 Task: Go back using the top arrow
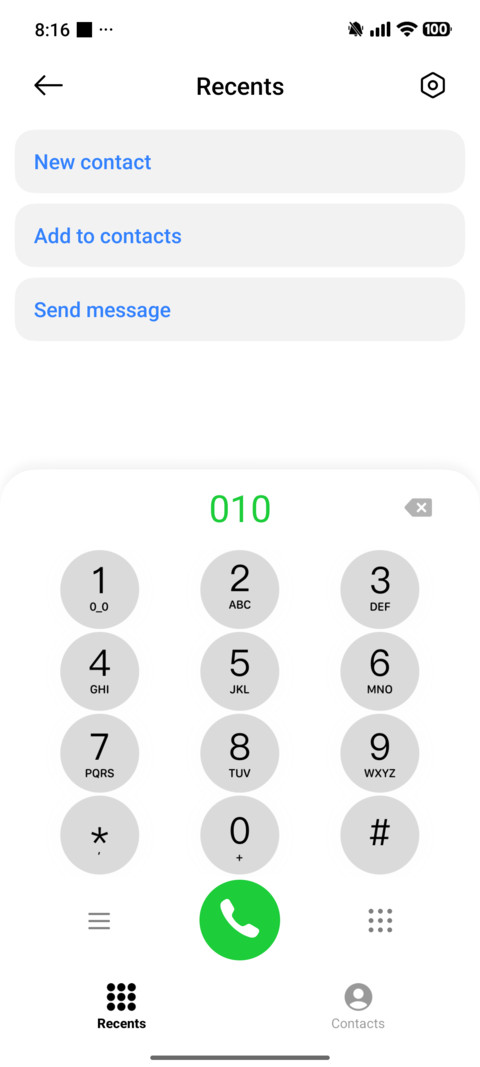tap(48, 86)
